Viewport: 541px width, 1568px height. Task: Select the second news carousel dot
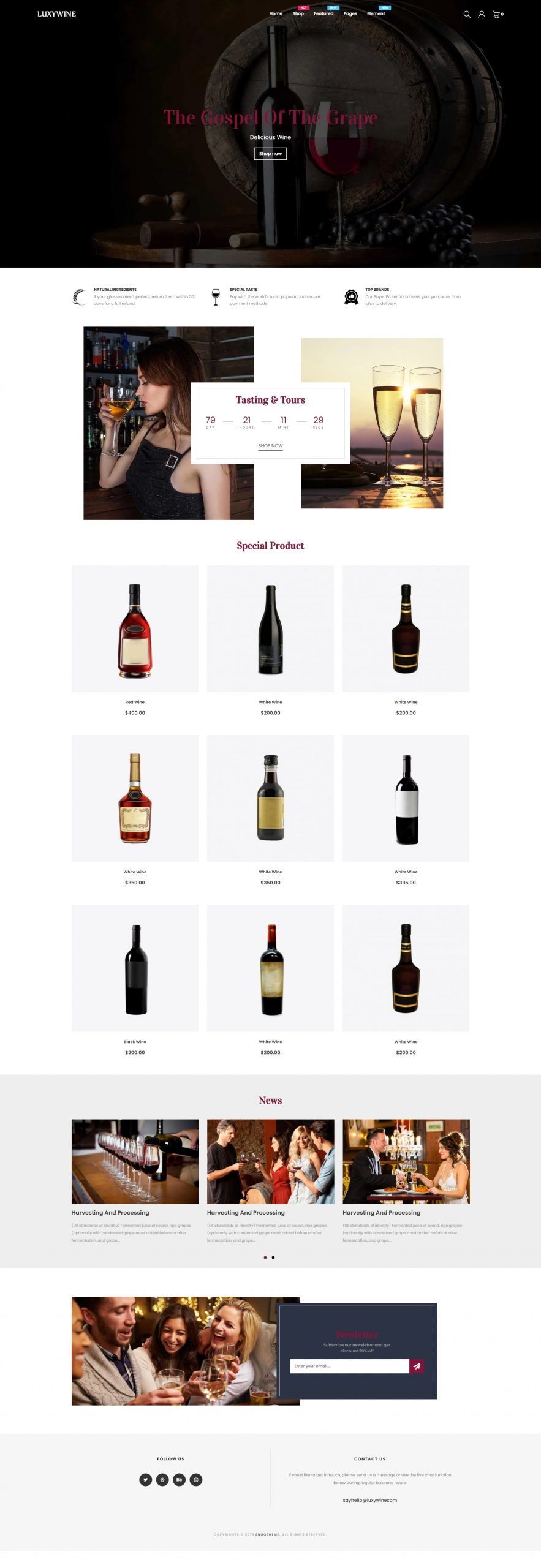(273, 1257)
